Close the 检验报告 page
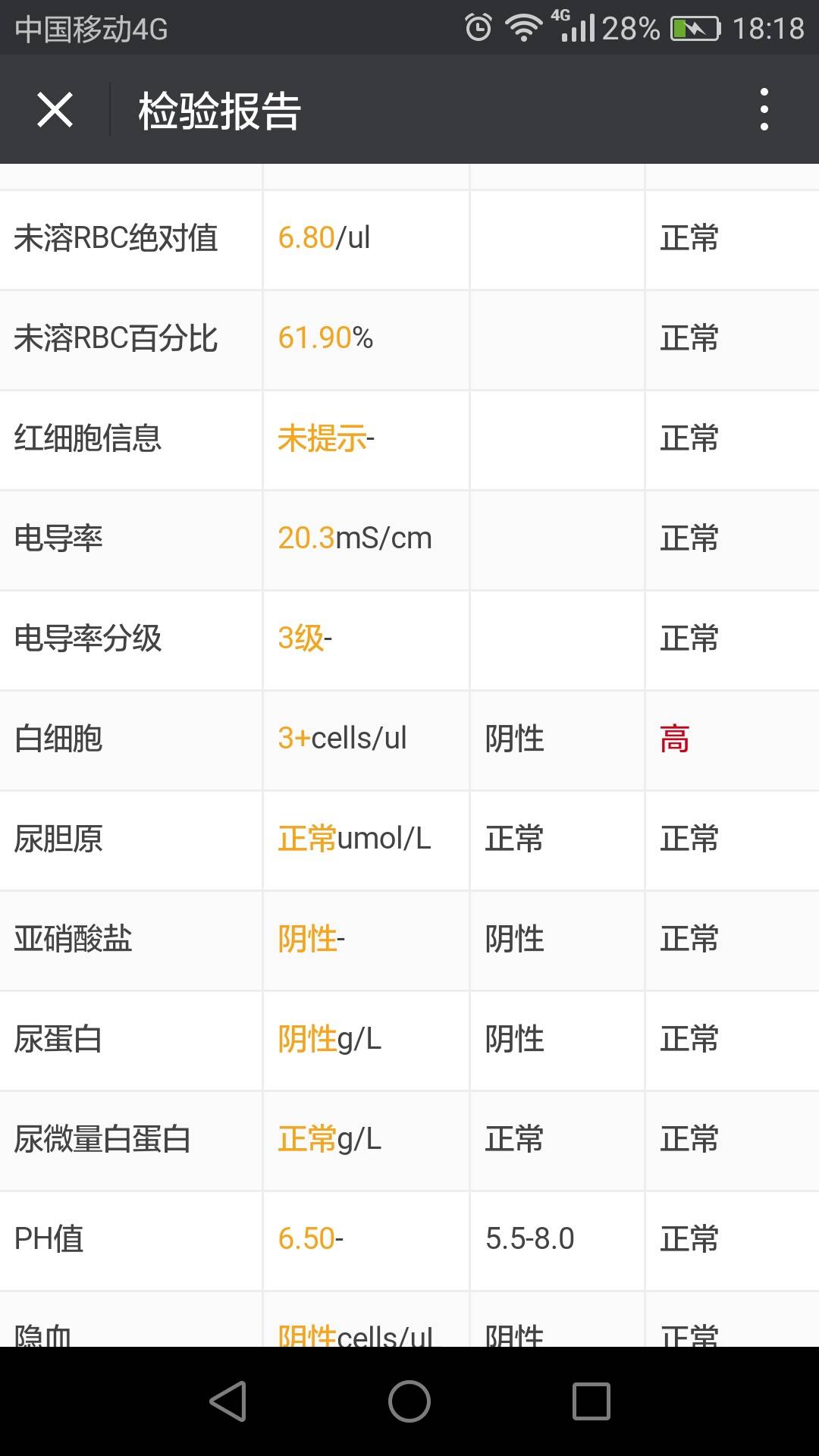This screenshot has width=819, height=1456. point(55,110)
